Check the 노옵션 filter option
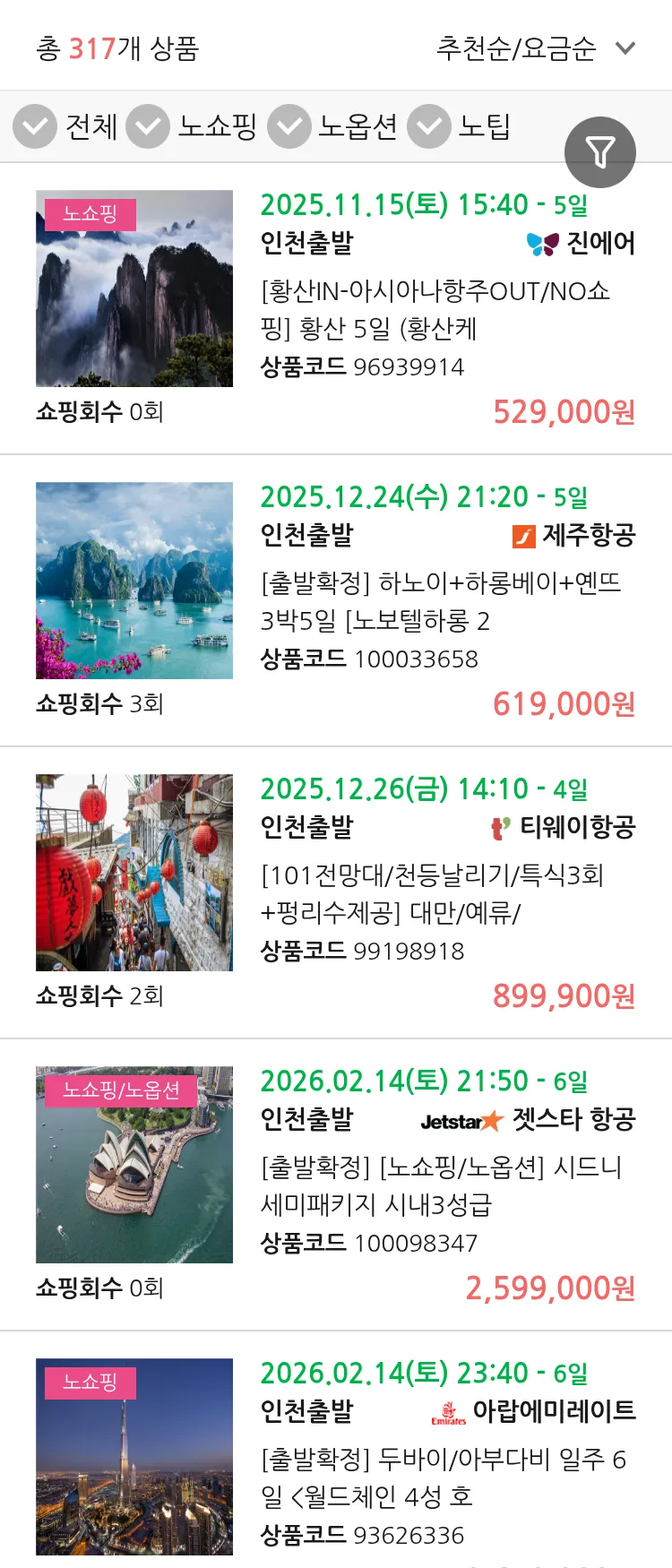 289,125
